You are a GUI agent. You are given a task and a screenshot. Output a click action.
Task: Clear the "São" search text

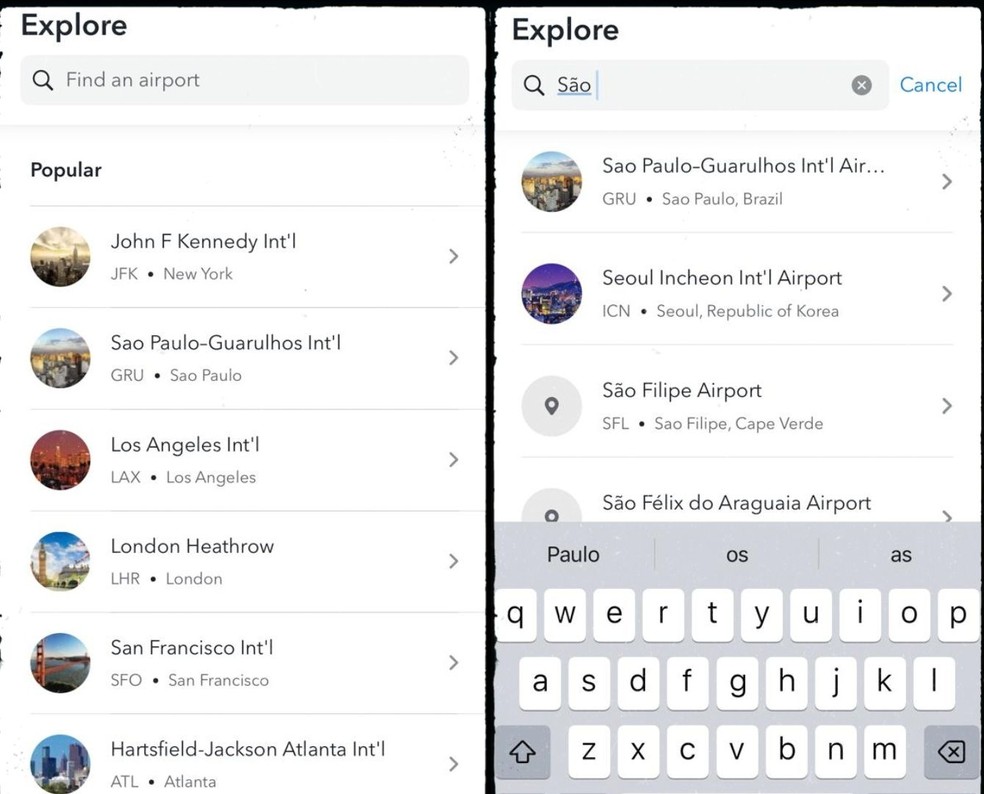(x=861, y=85)
